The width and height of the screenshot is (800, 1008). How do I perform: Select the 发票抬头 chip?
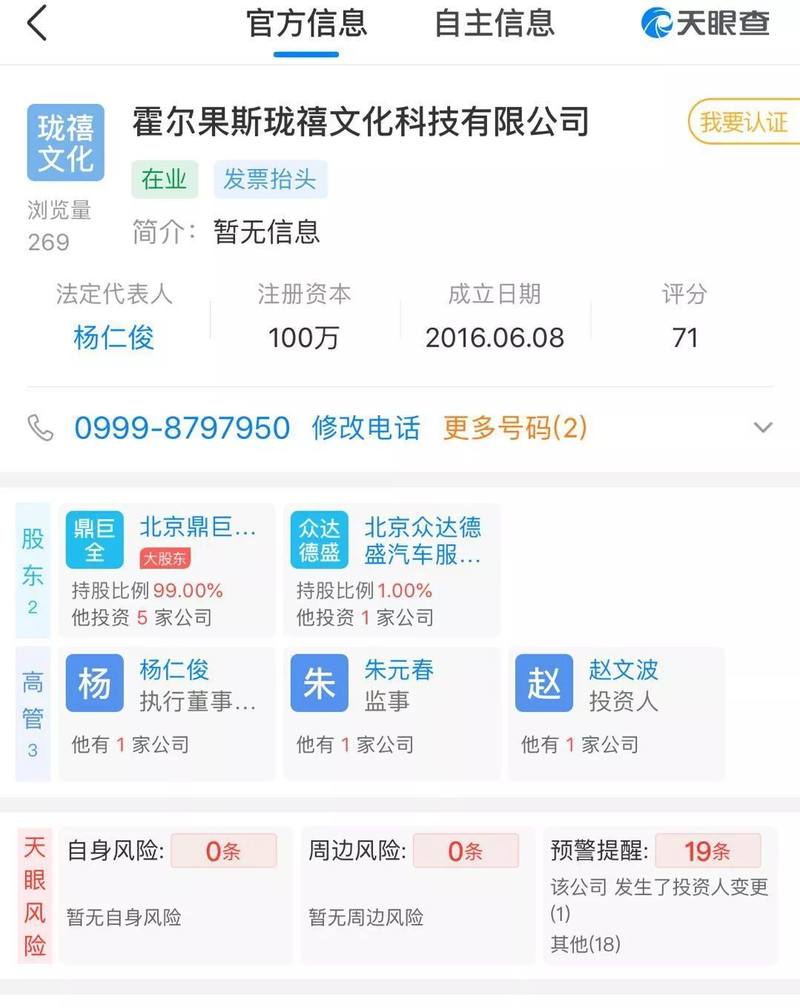pyautogui.click(x=269, y=180)
